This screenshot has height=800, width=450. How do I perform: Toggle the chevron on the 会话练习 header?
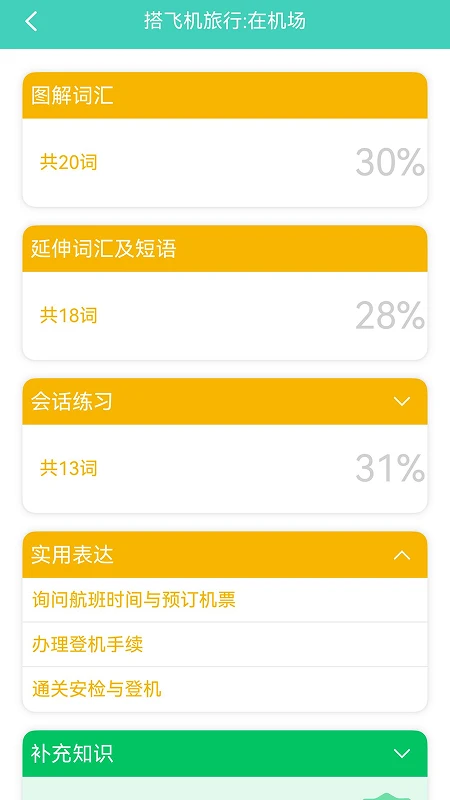(402, 402)
